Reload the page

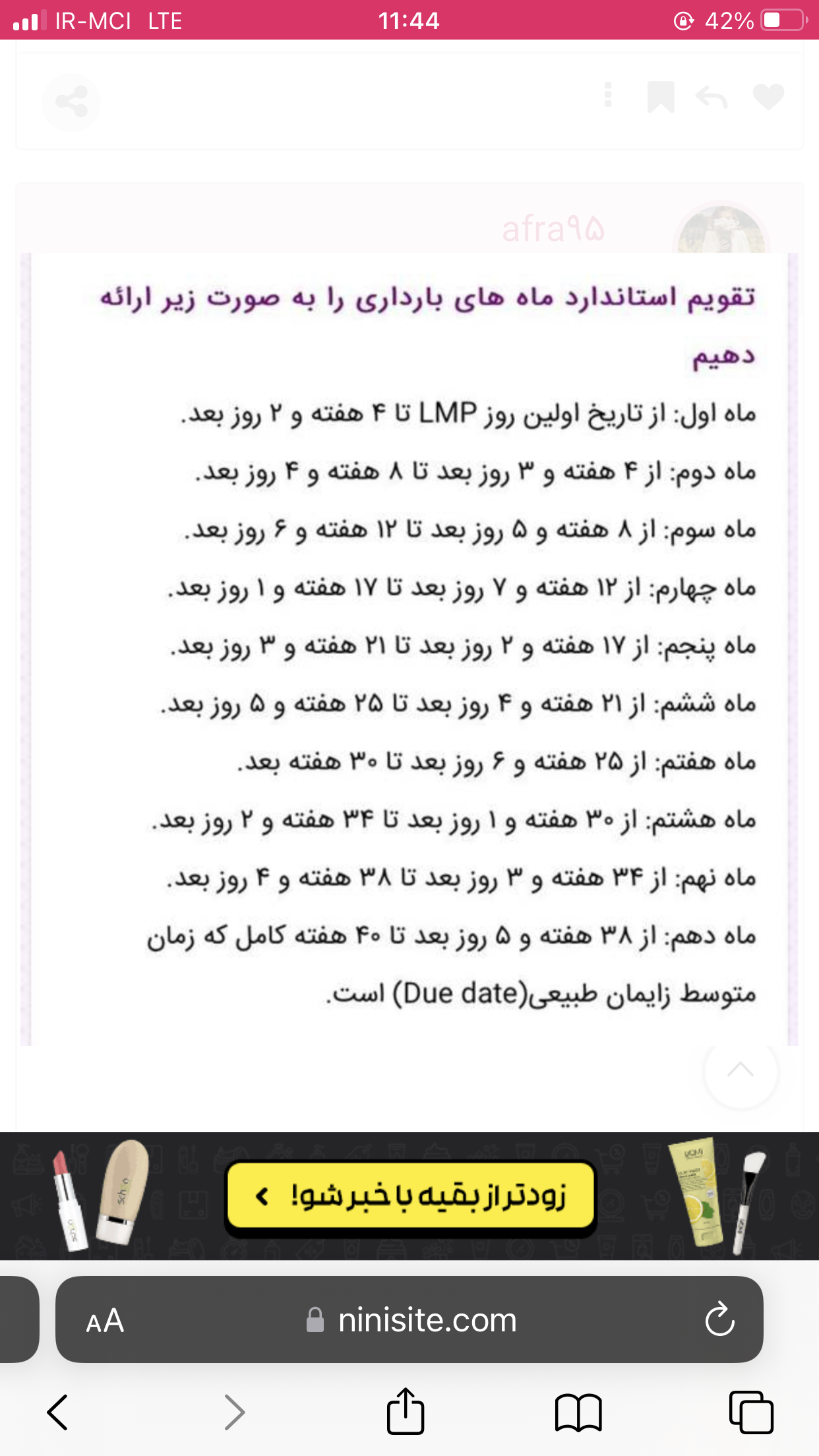click(719, 1320)
